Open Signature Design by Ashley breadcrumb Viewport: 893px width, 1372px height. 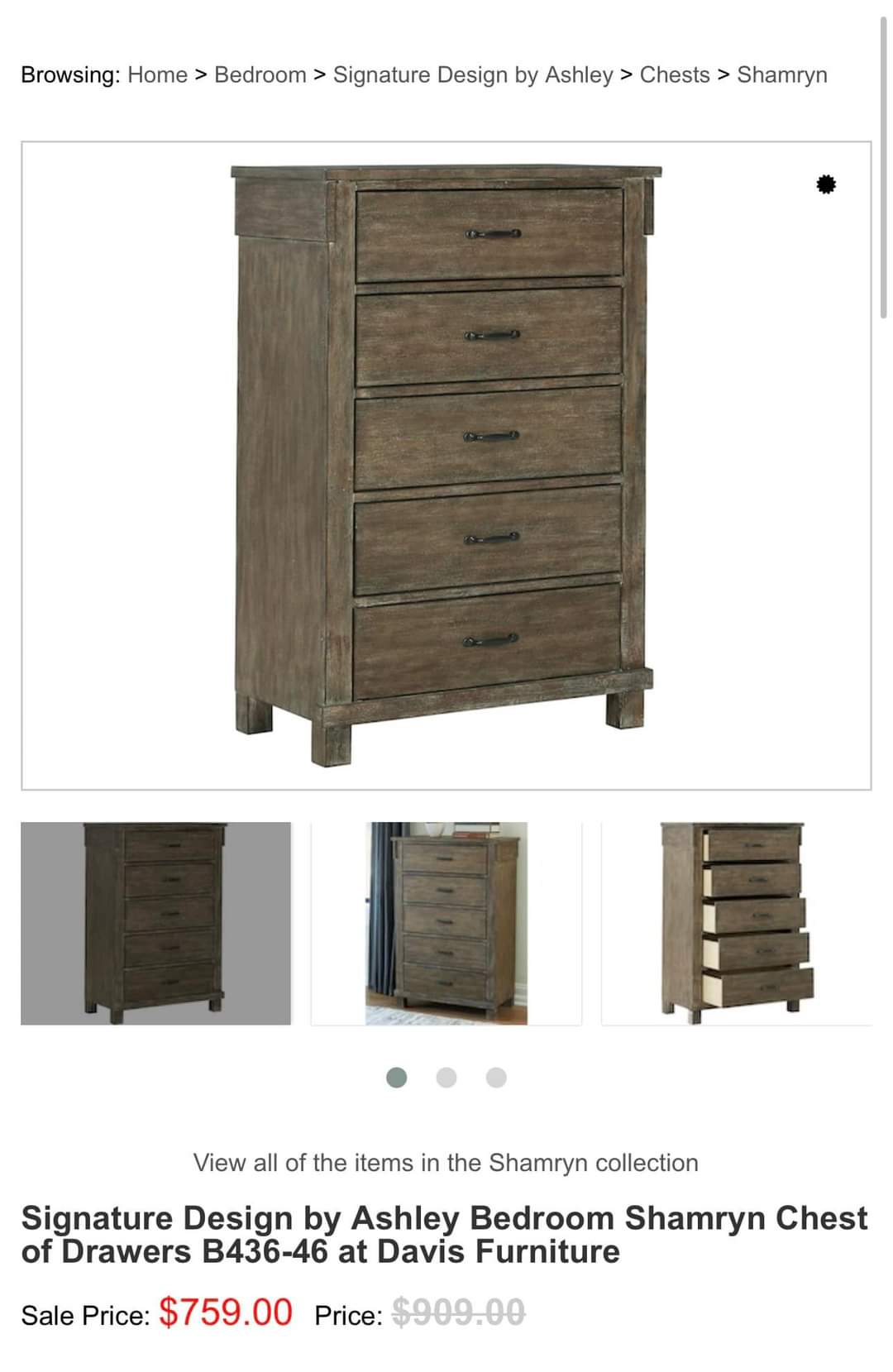coord(473,74)
